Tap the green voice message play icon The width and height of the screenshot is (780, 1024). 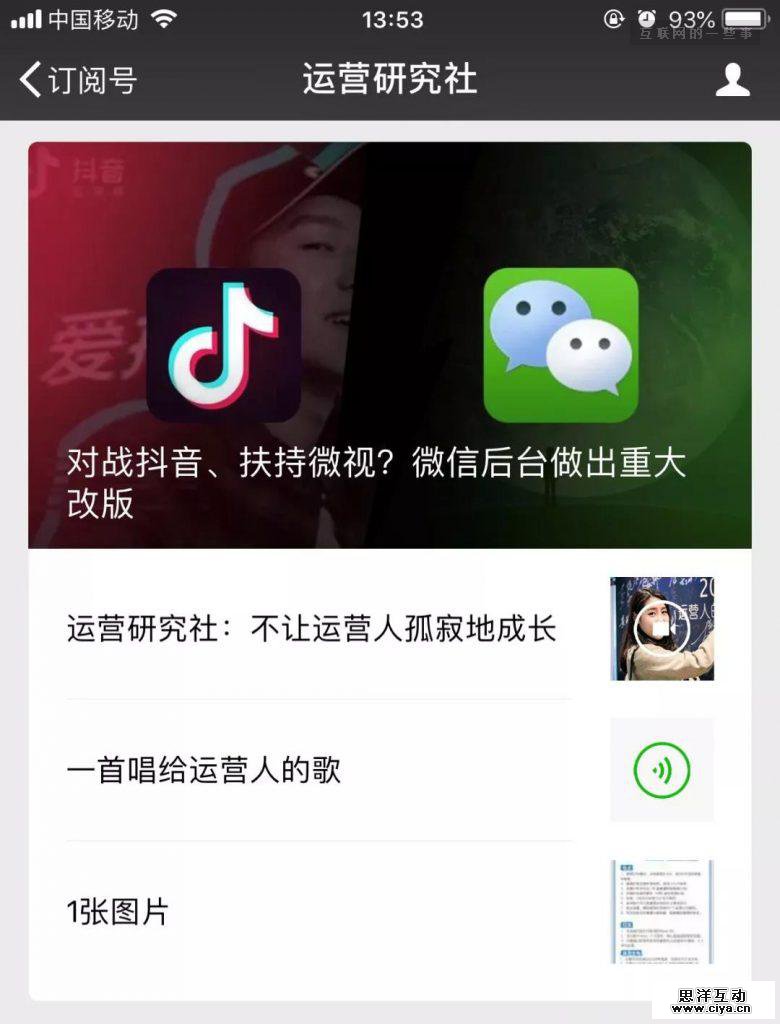point(660,771)
